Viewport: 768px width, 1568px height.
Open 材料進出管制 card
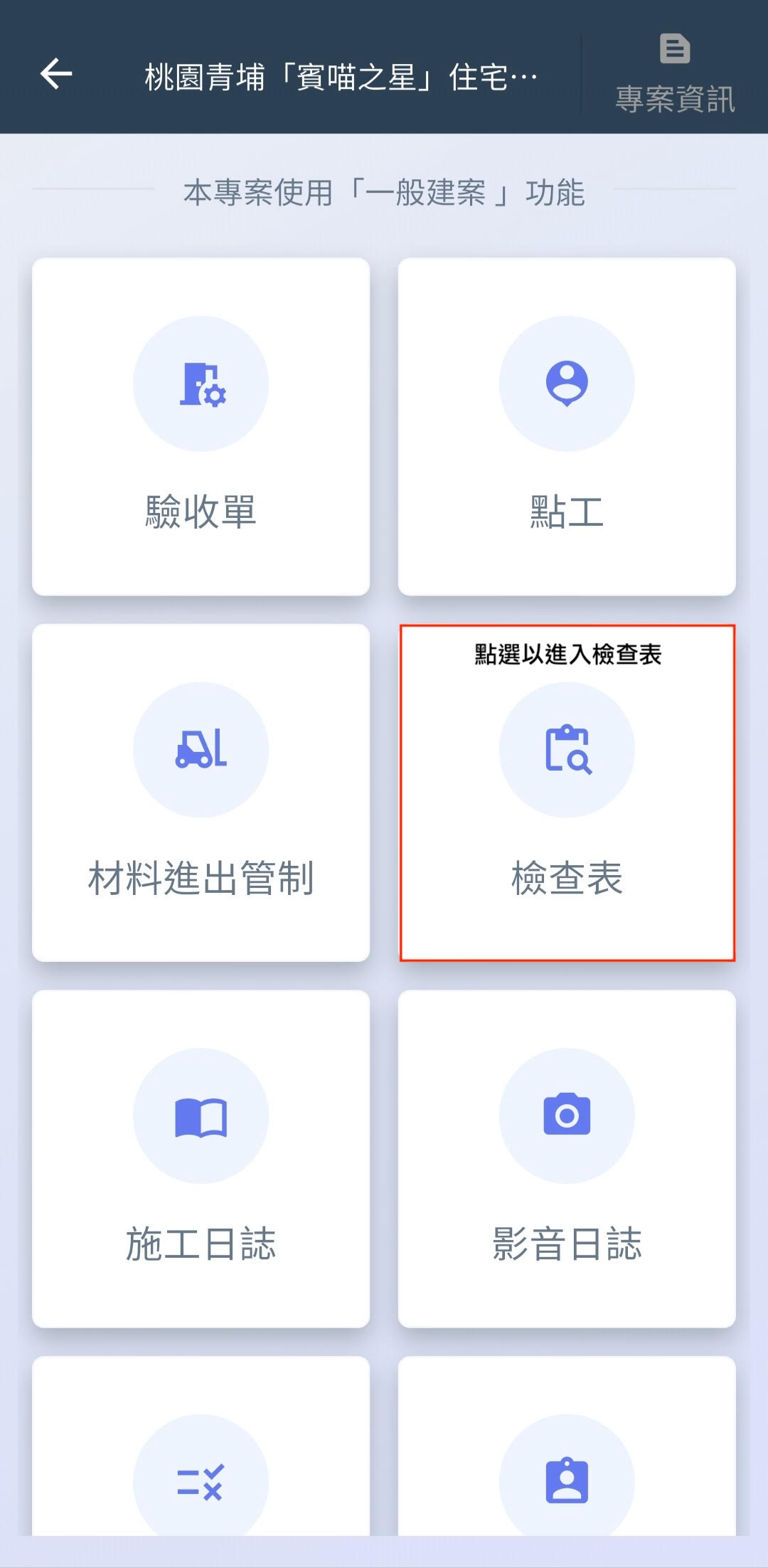[201, 793]
